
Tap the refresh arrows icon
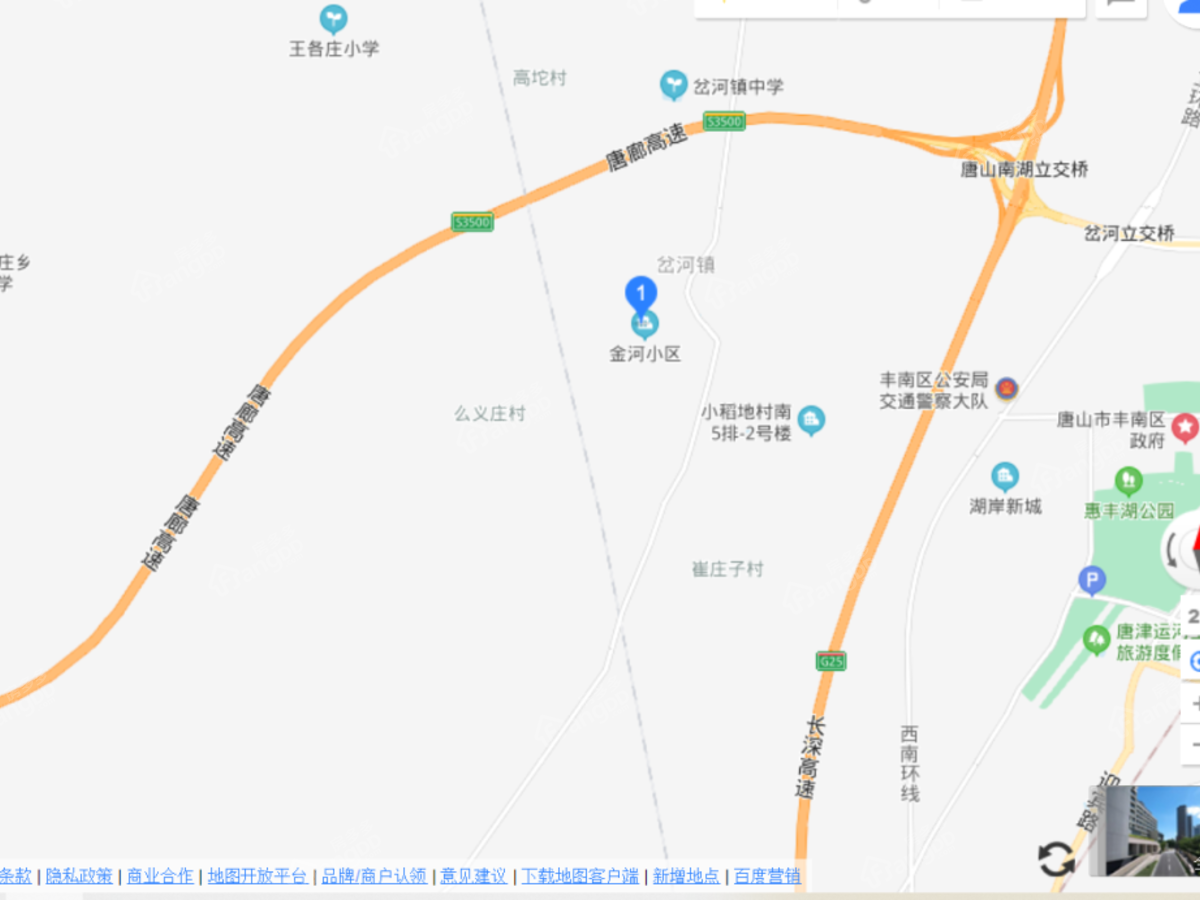coord(1056,859)
